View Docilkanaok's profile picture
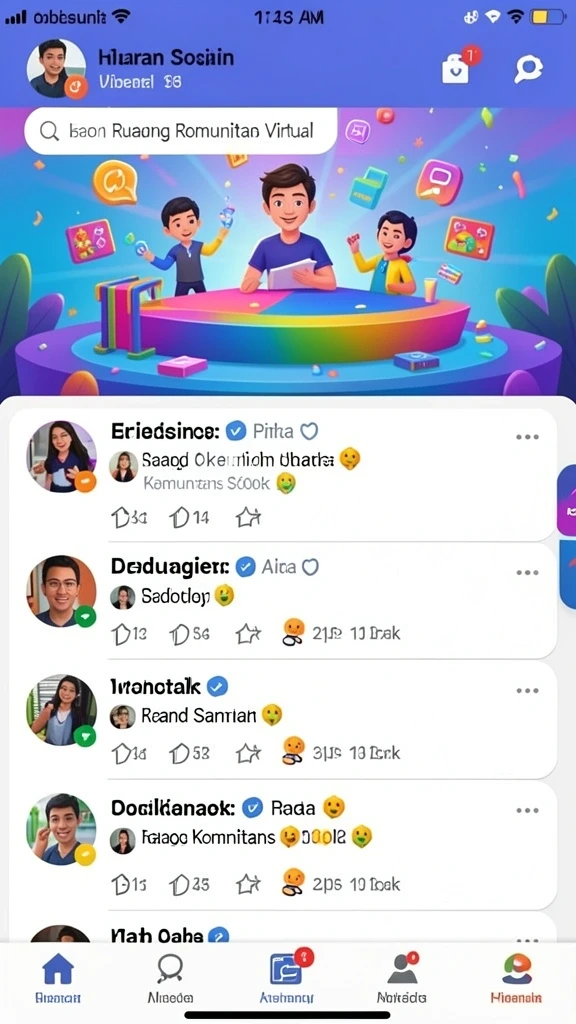Viewport: 576px width, 1024px height. tap(61, 830)
